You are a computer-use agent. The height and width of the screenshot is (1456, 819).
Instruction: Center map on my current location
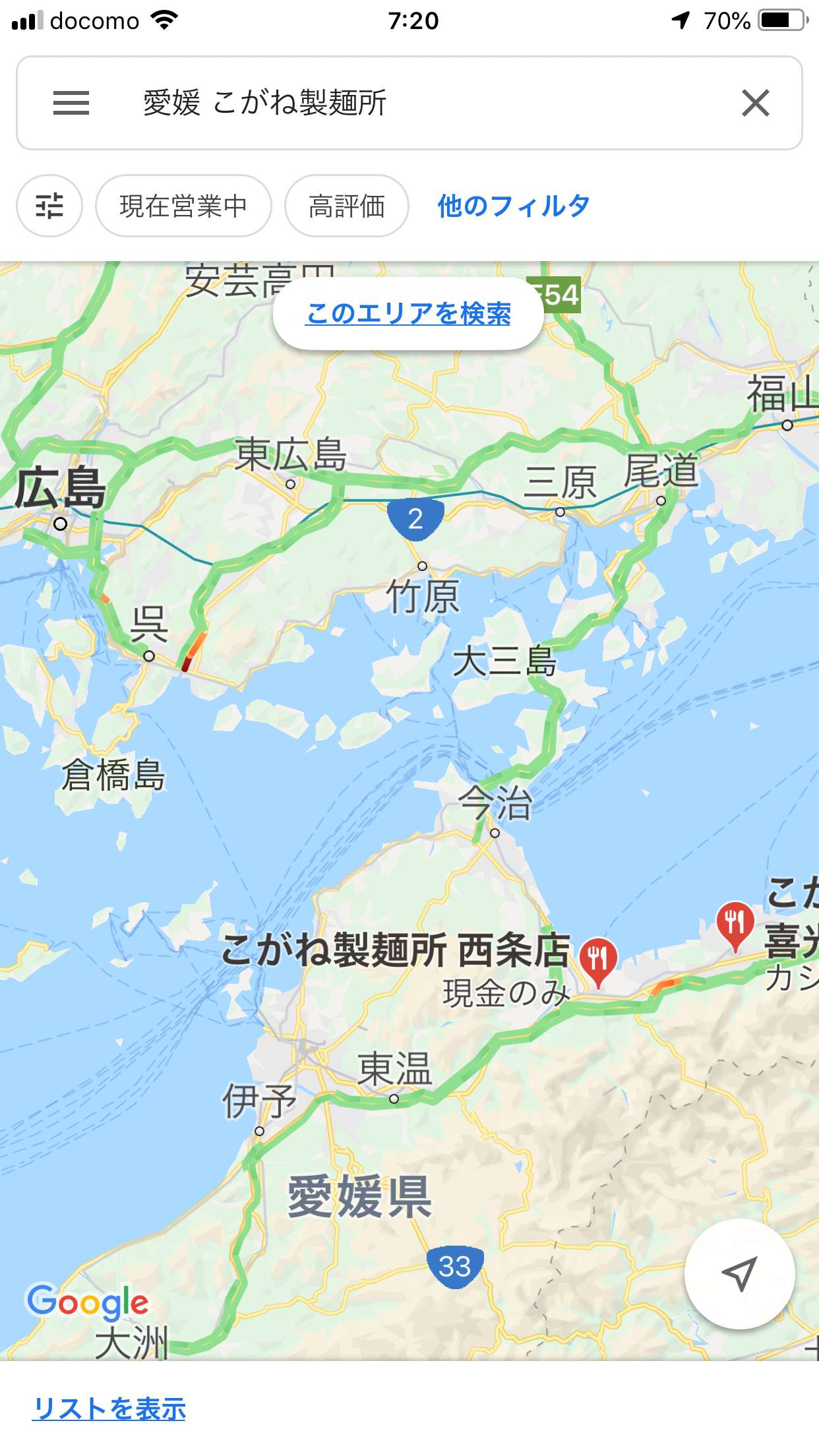coord(739,1273)
